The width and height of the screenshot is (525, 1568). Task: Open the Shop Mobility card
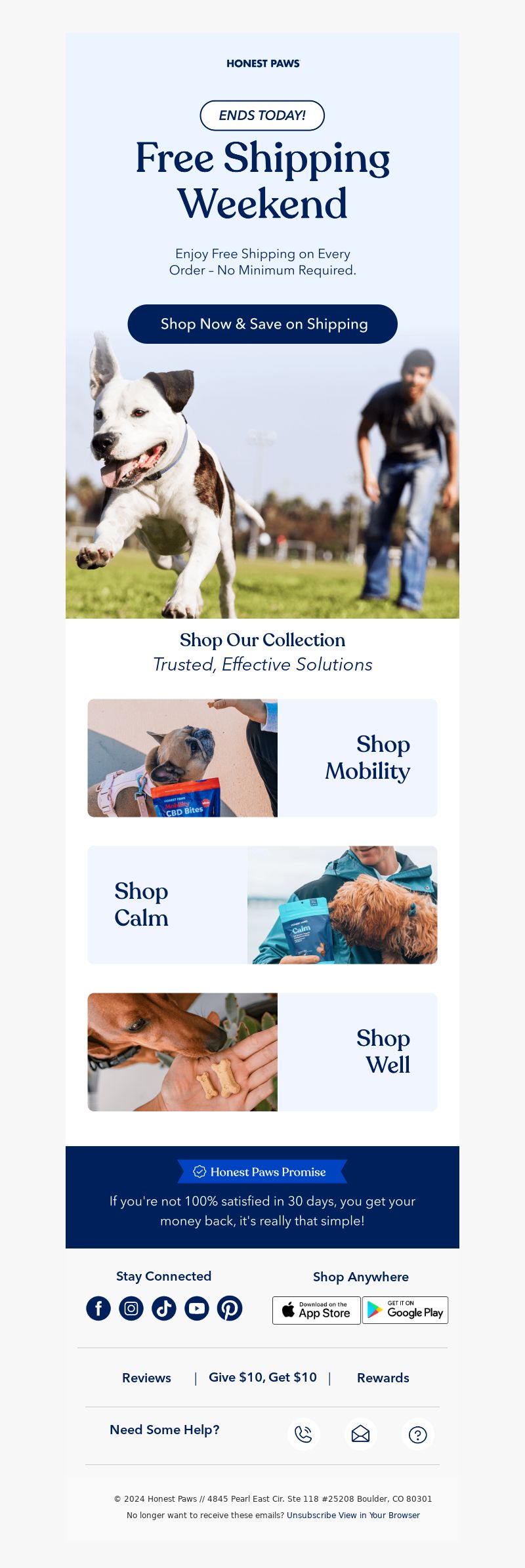coord(262,758)
